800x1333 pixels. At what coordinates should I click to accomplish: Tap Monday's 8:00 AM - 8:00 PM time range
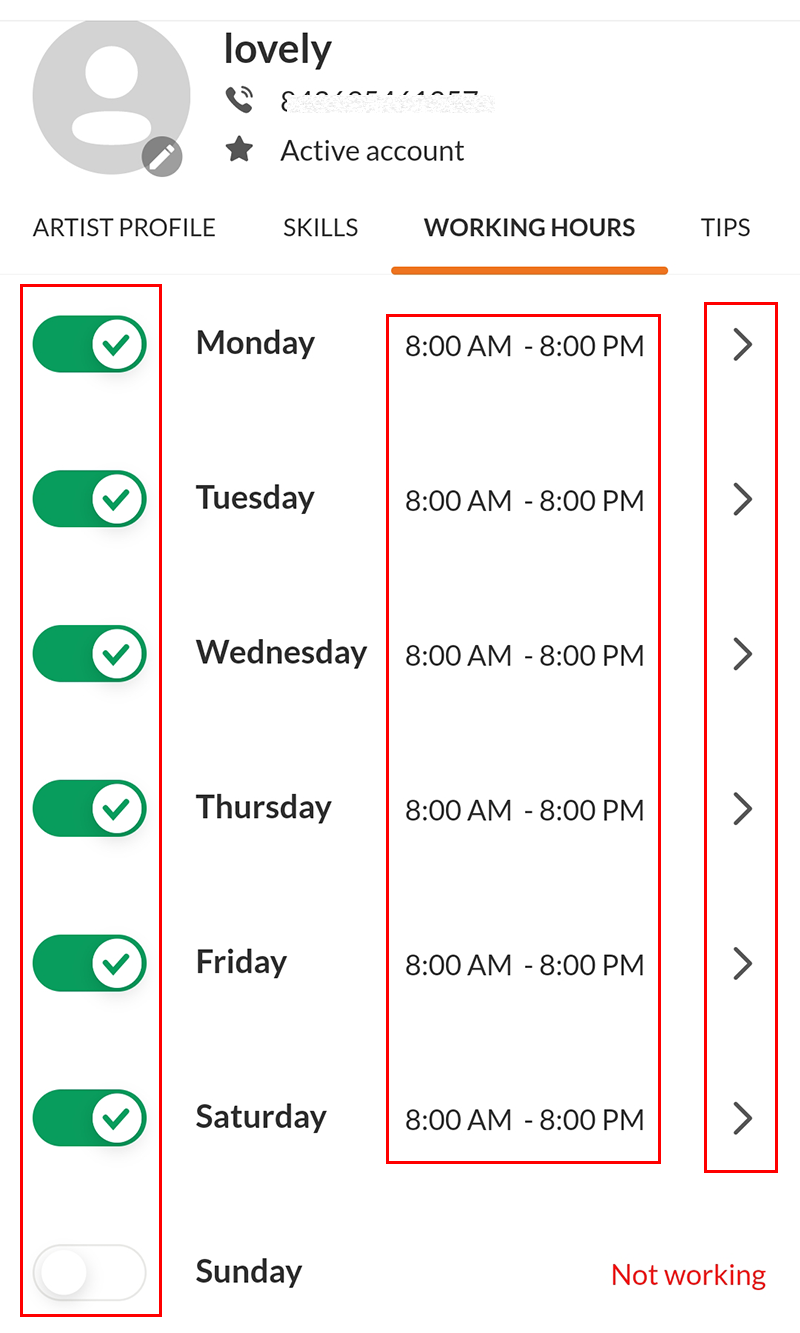[524, 345]
